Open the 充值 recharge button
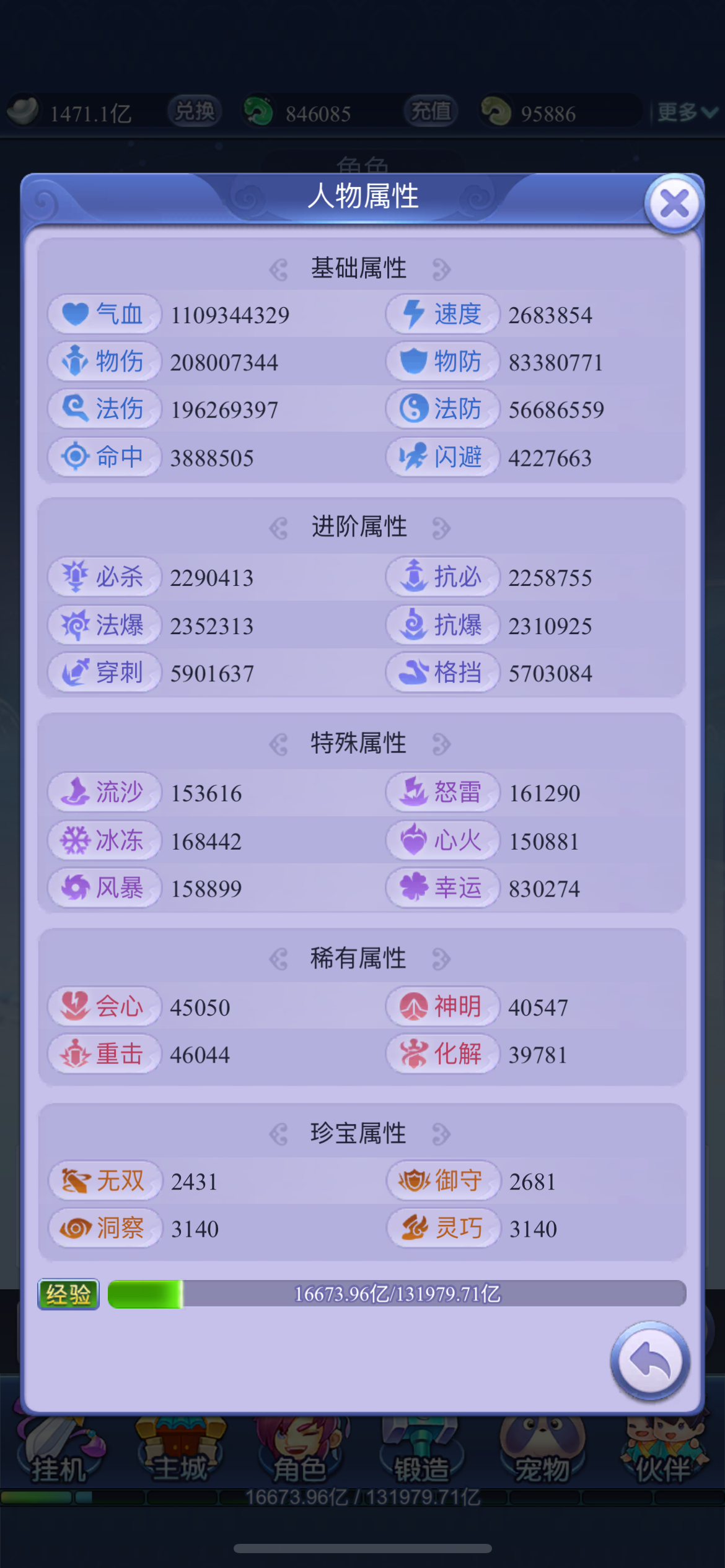Viewport: 725px width, 1568px height. [431, 111]
